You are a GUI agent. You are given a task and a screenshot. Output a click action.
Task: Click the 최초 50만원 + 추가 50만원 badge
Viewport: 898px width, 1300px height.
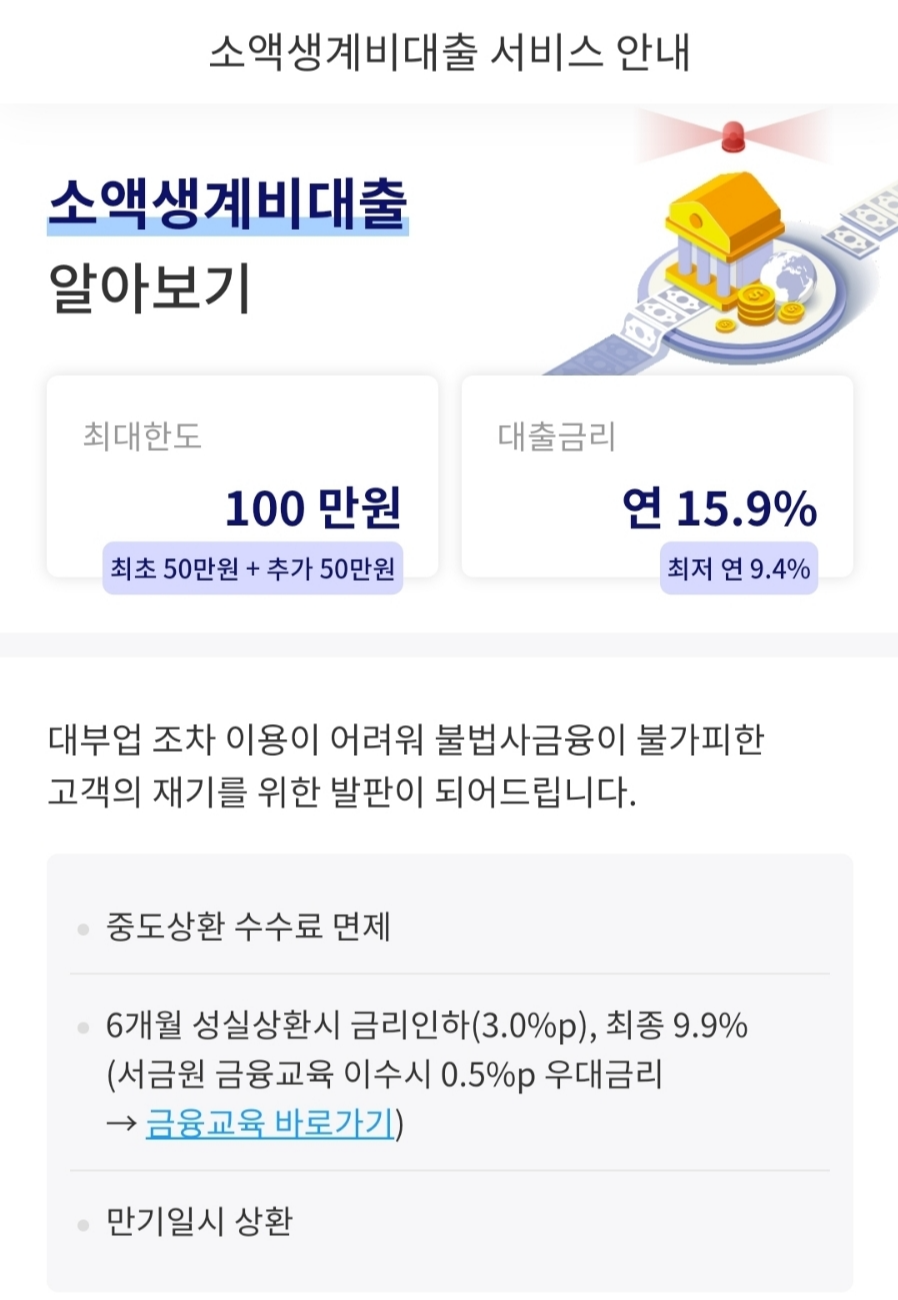[255, 568]
